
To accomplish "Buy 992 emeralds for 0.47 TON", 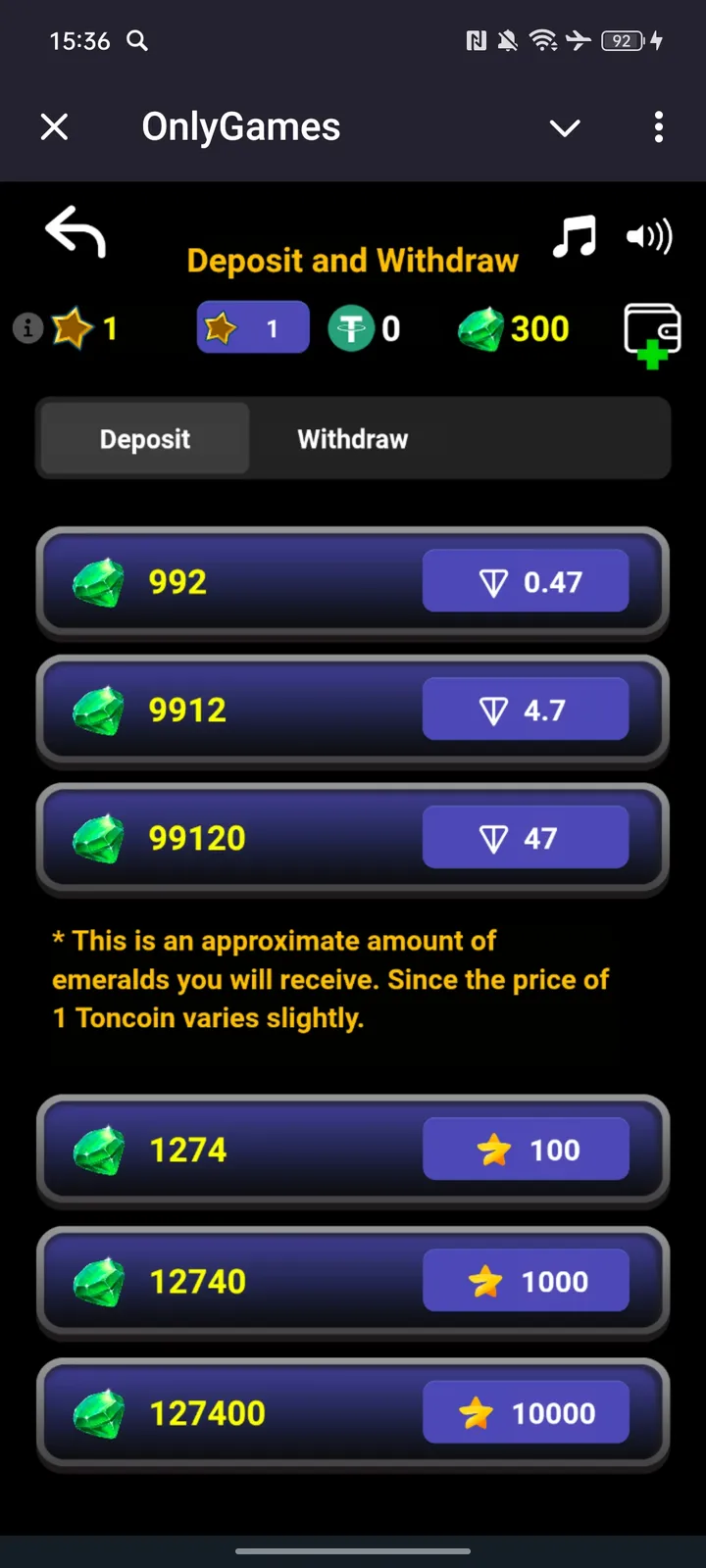I will tap(526, 581).
